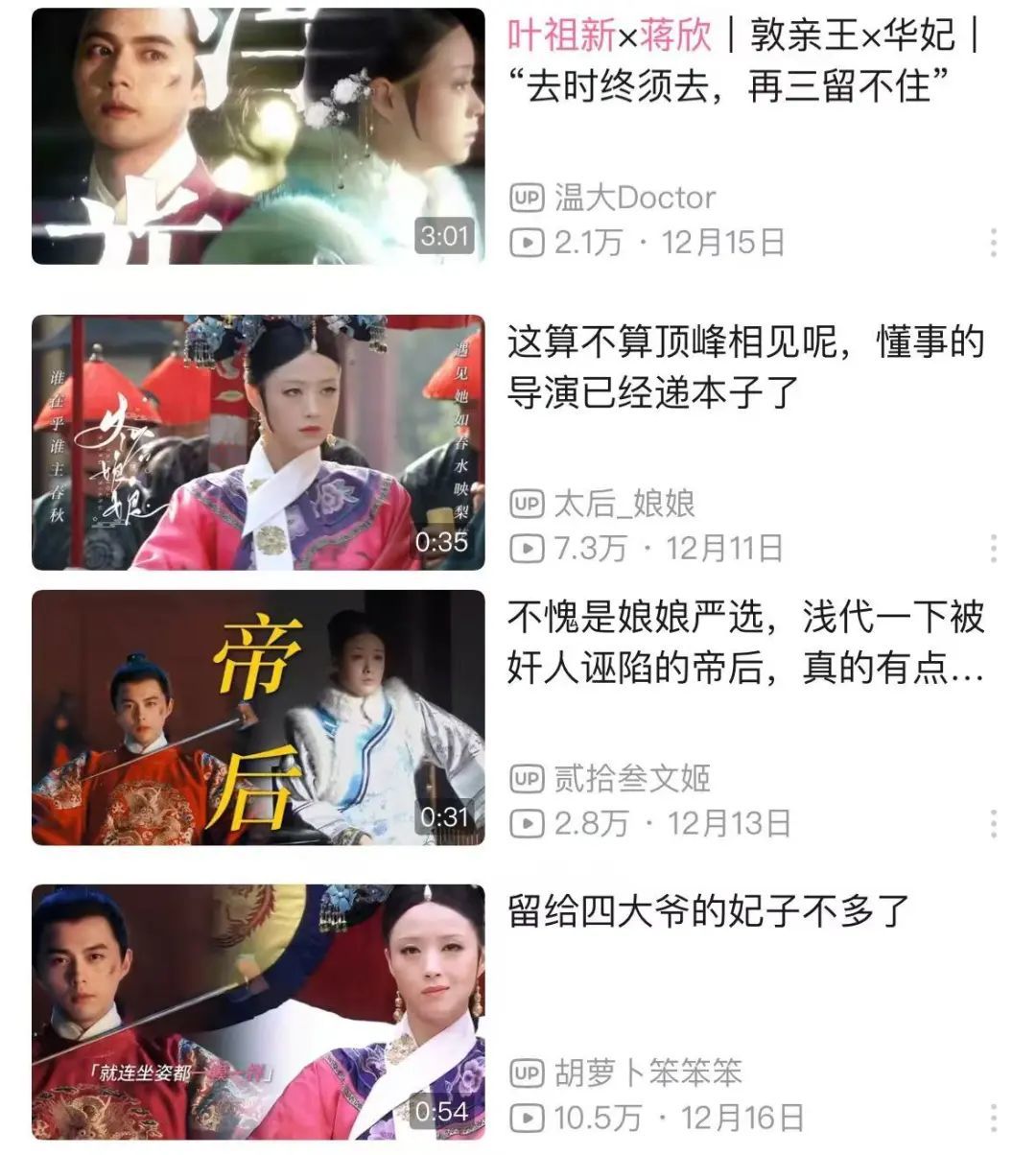Open more options for 温大Doctor's video
Image resolution: width=1036 pixels, height=1155 pixels.
(994, 243)
